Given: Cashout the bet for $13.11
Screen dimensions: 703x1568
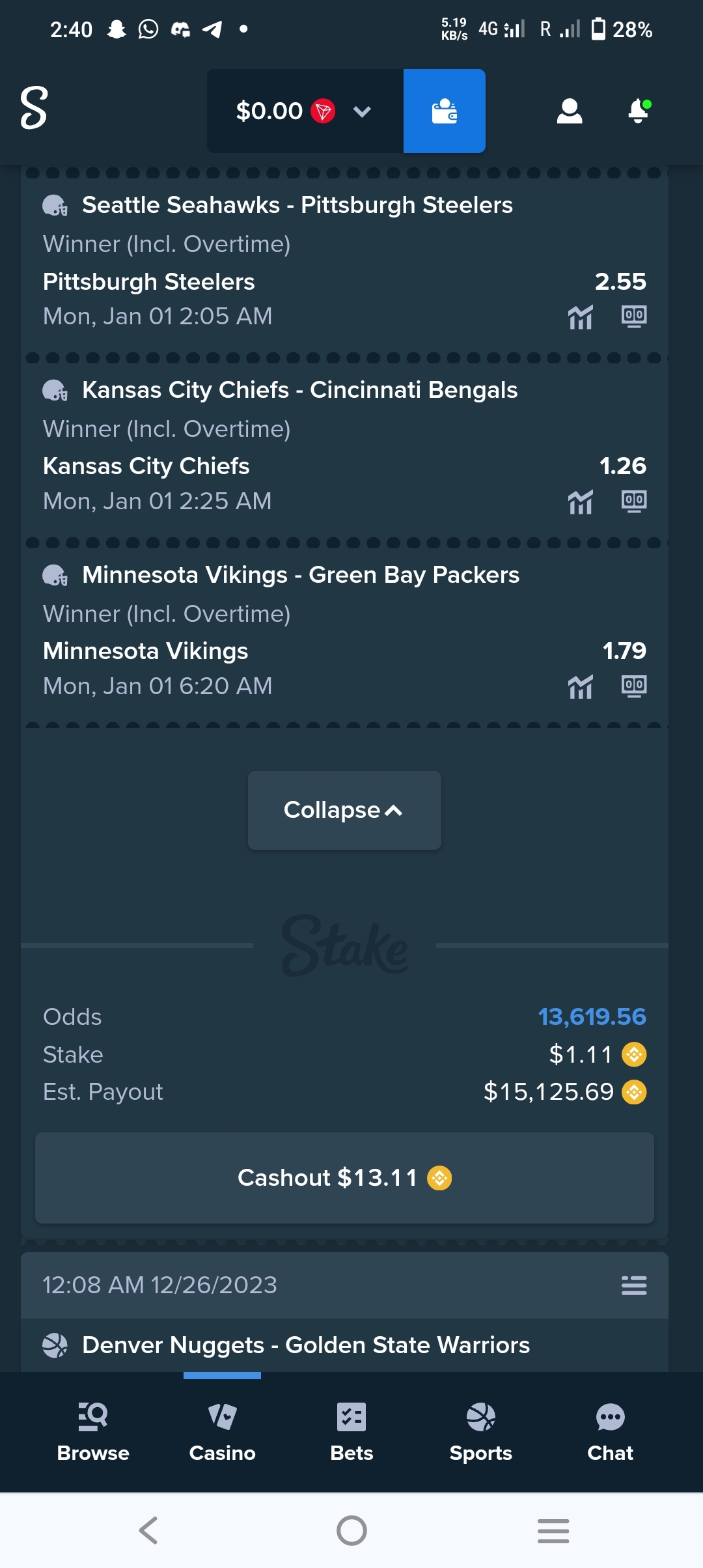Looking at the screenshot, I should [344, 1178].
